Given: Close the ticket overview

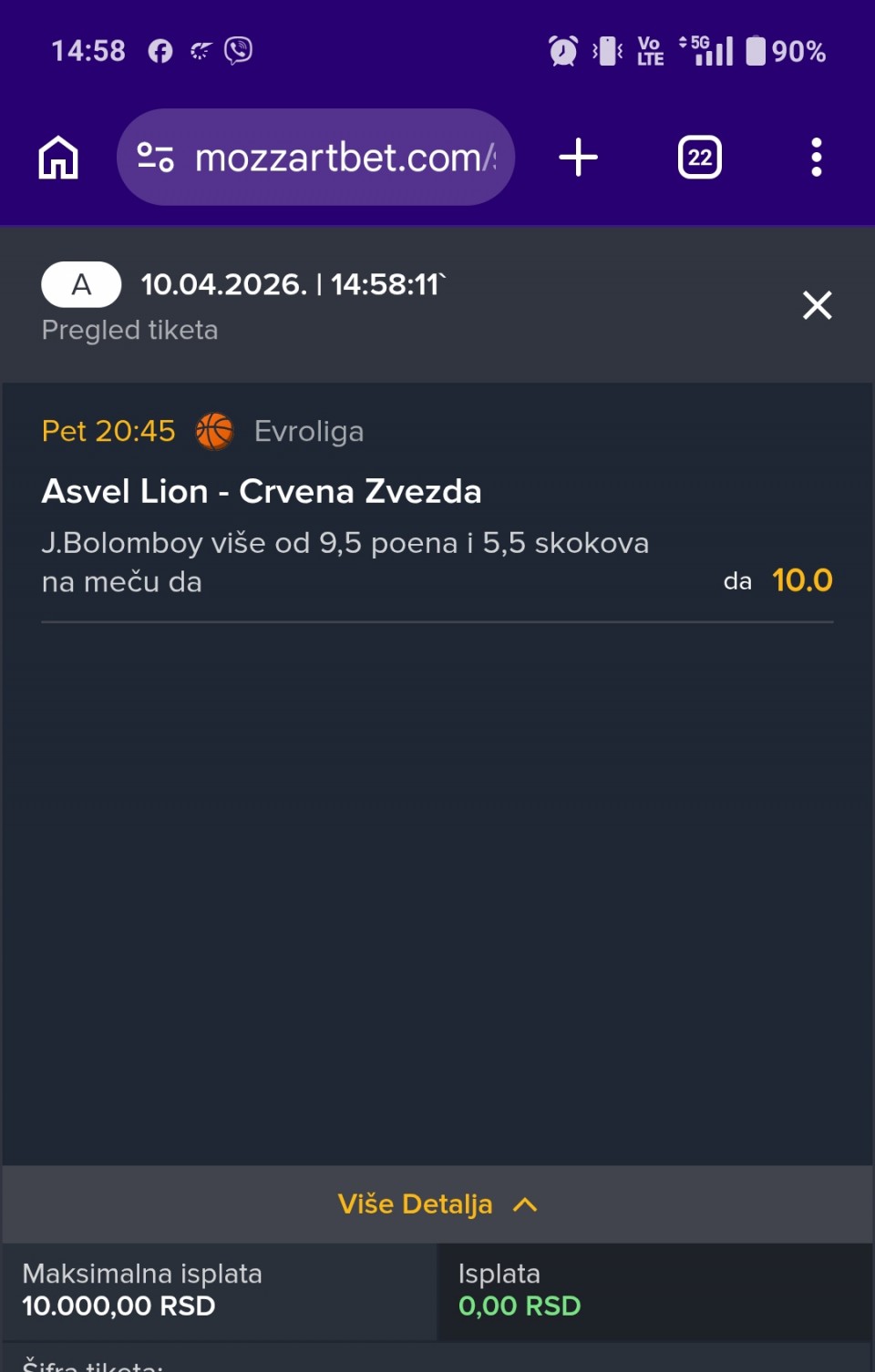Looking at the screenshot, I should tap(817, 305).
